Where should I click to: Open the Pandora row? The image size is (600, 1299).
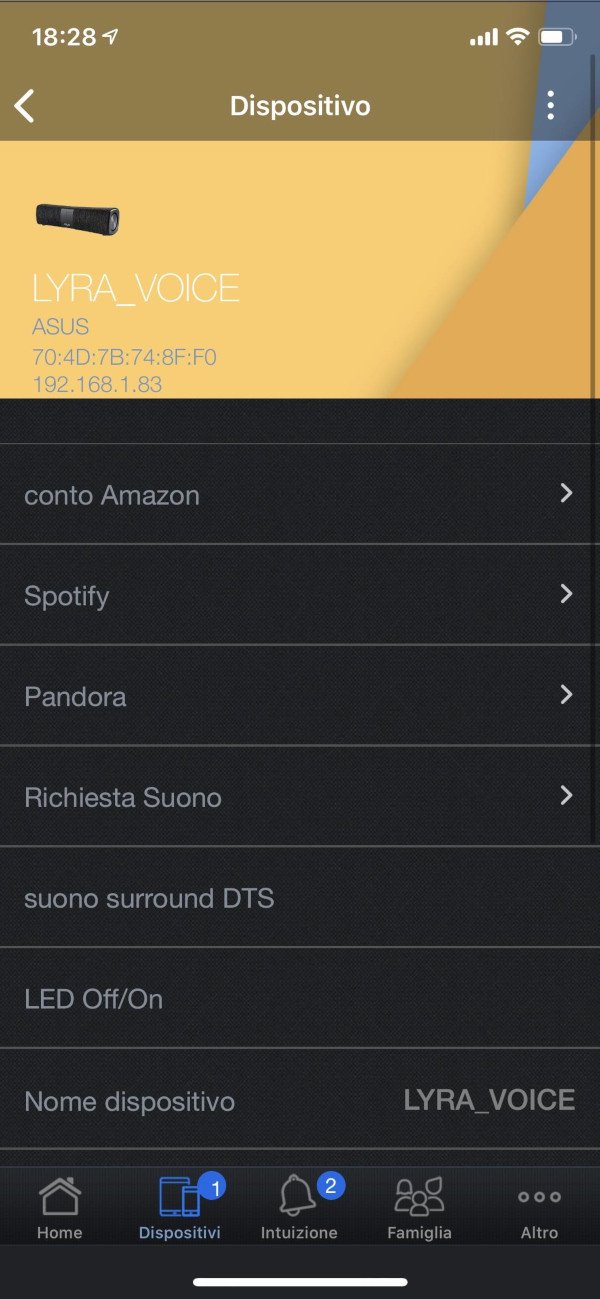[x=300, y=696]
